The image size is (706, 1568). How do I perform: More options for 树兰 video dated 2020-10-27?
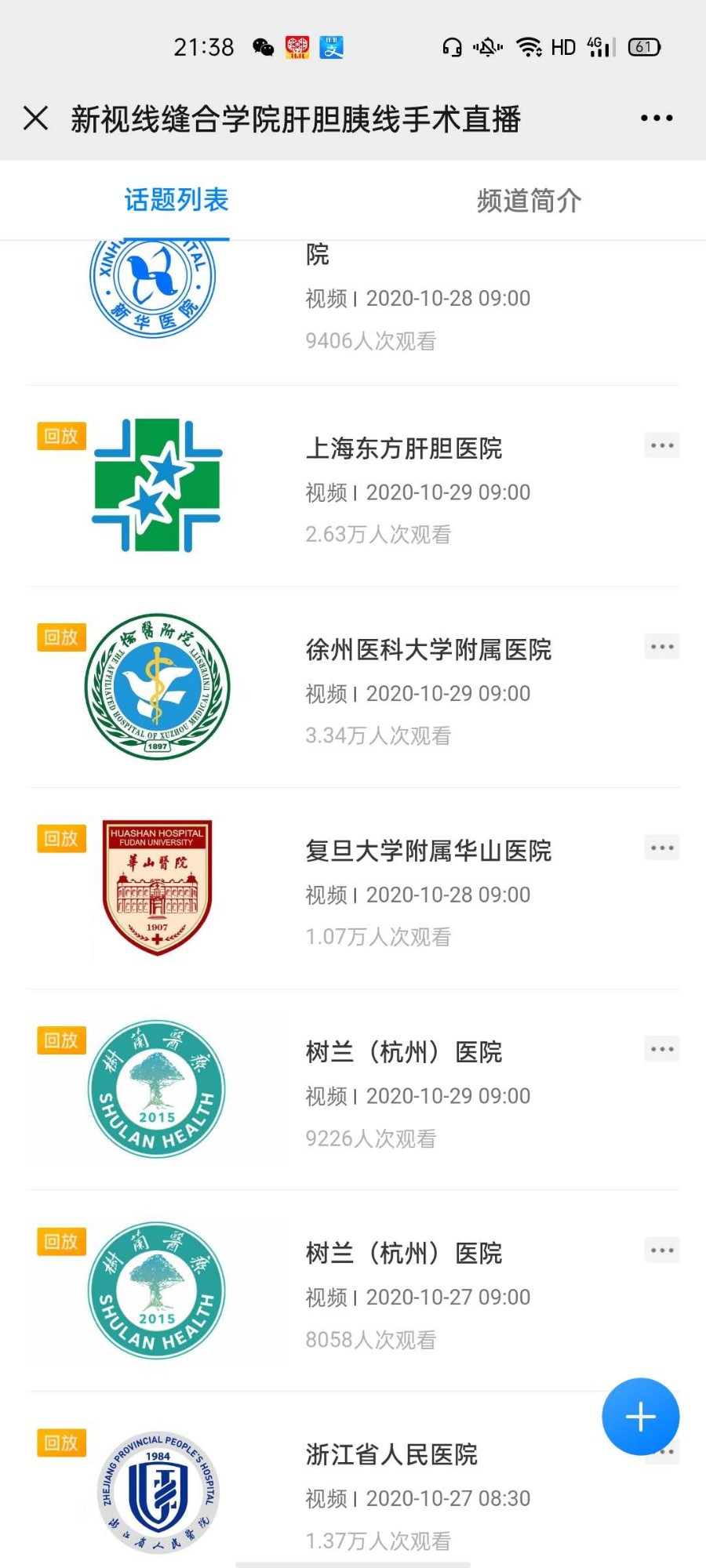point(662,1250)
